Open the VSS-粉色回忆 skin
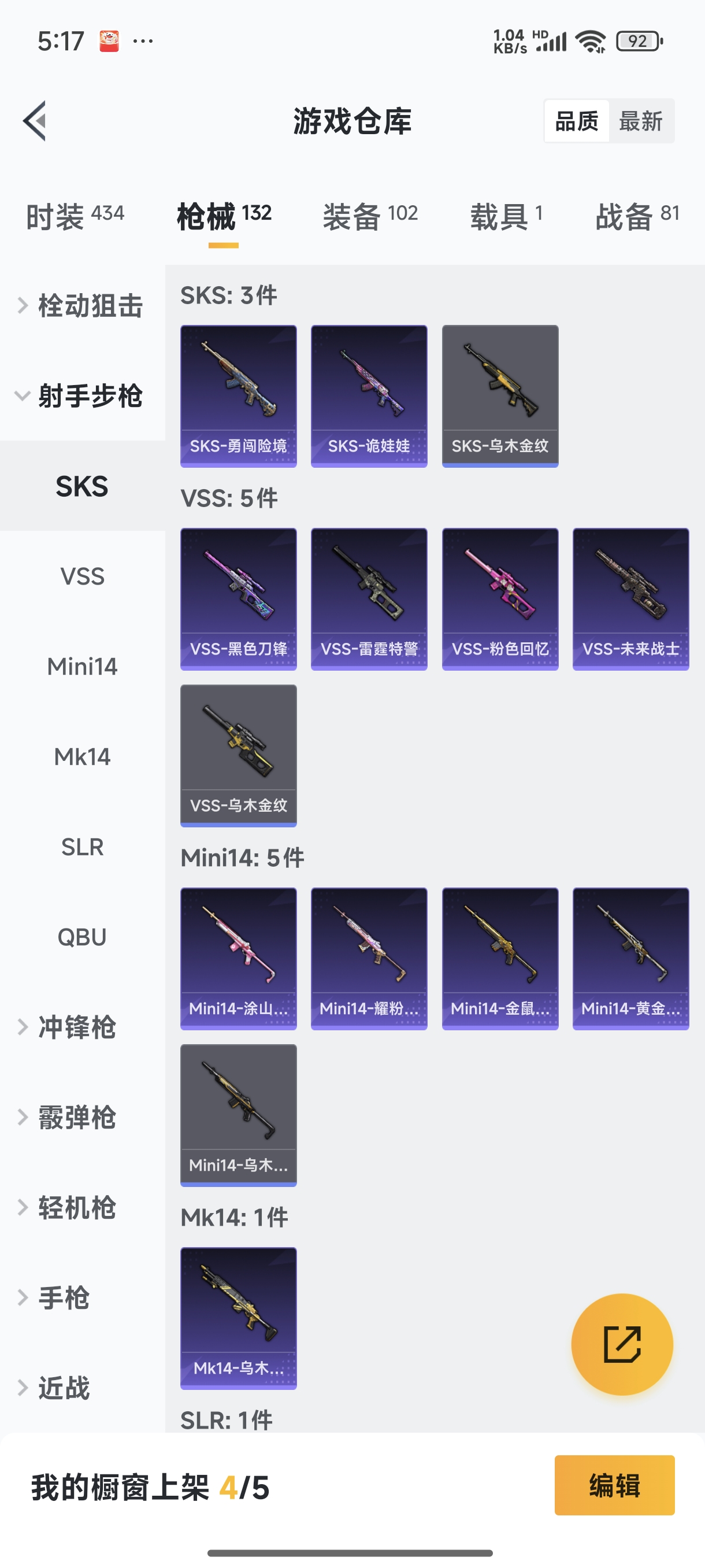Viewport: 705px width, 1568px height. [x=500, y=599]
